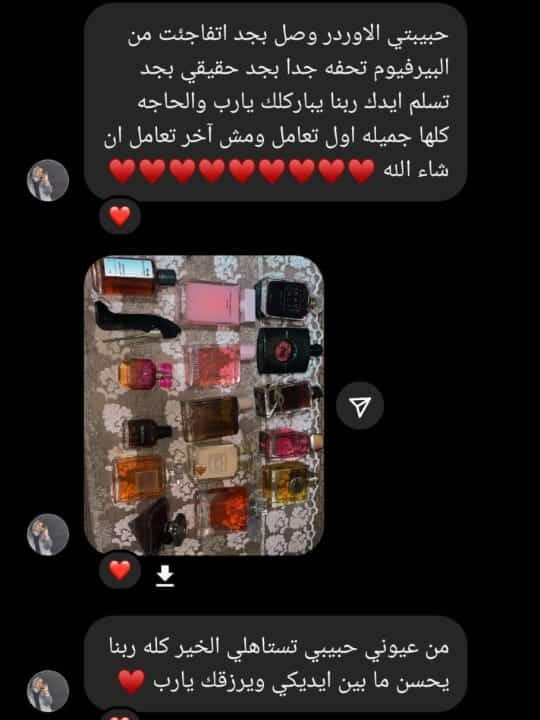This screenshot has height=720, width=540.
Task: Forward the photo with the share arrow
Action: point(360,406)
